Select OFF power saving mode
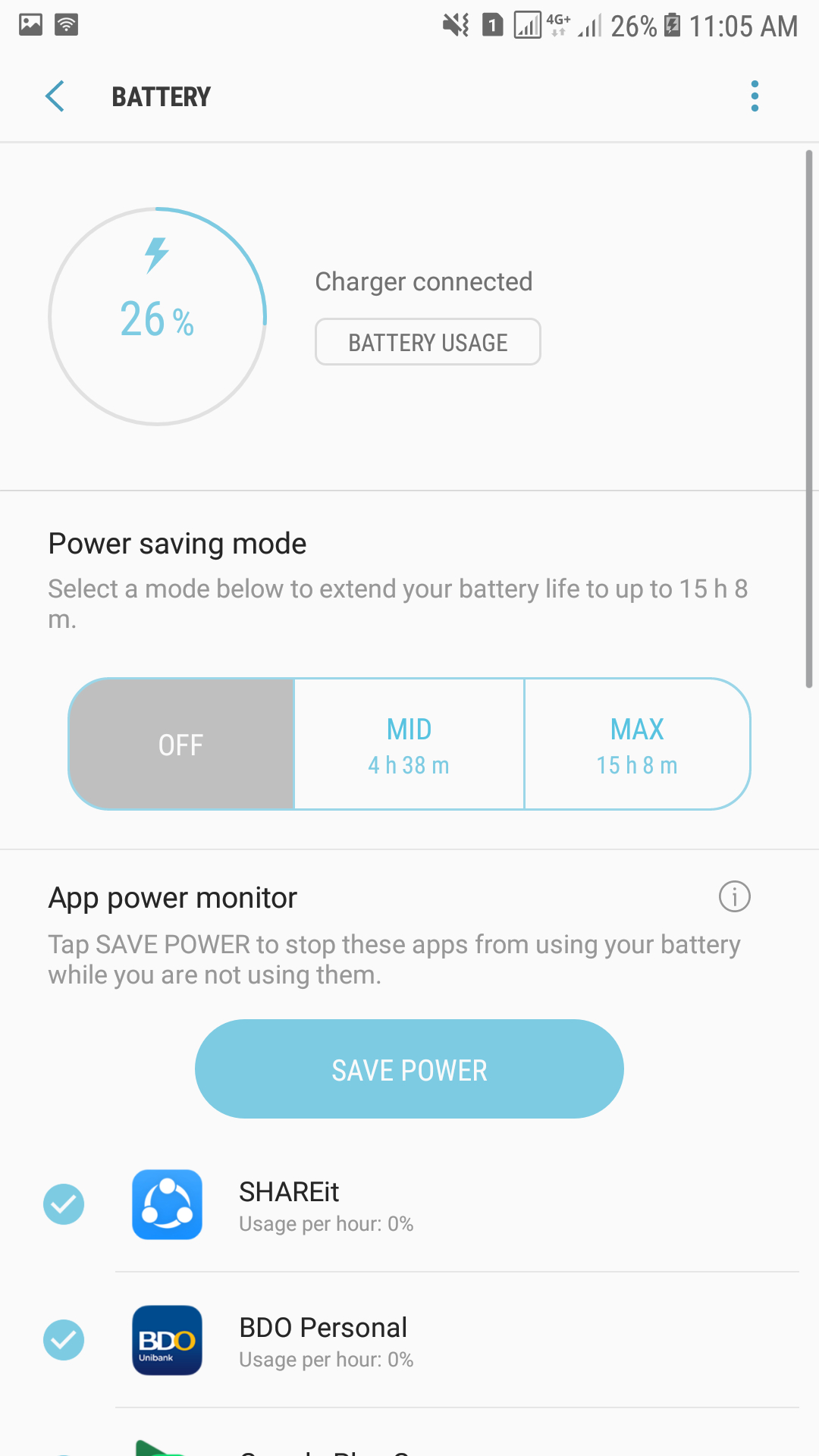The width and height of the screenshot is (819, 1456). point(181,744)
